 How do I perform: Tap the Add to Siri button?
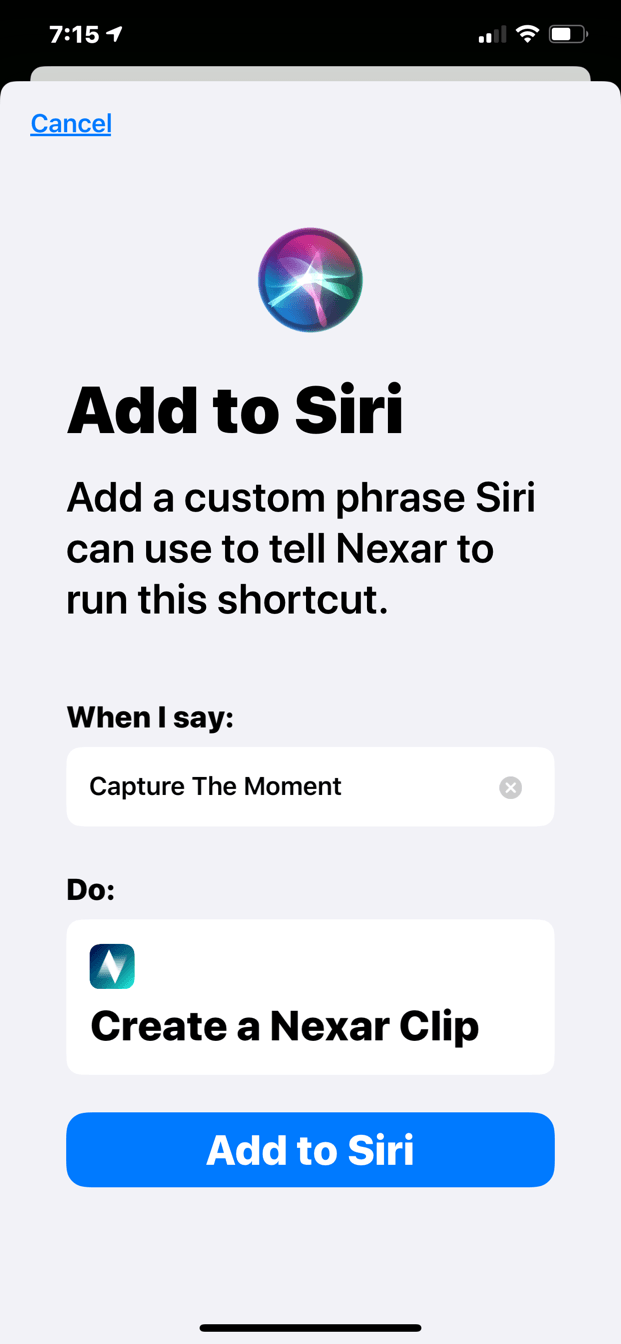[310, 1150]
